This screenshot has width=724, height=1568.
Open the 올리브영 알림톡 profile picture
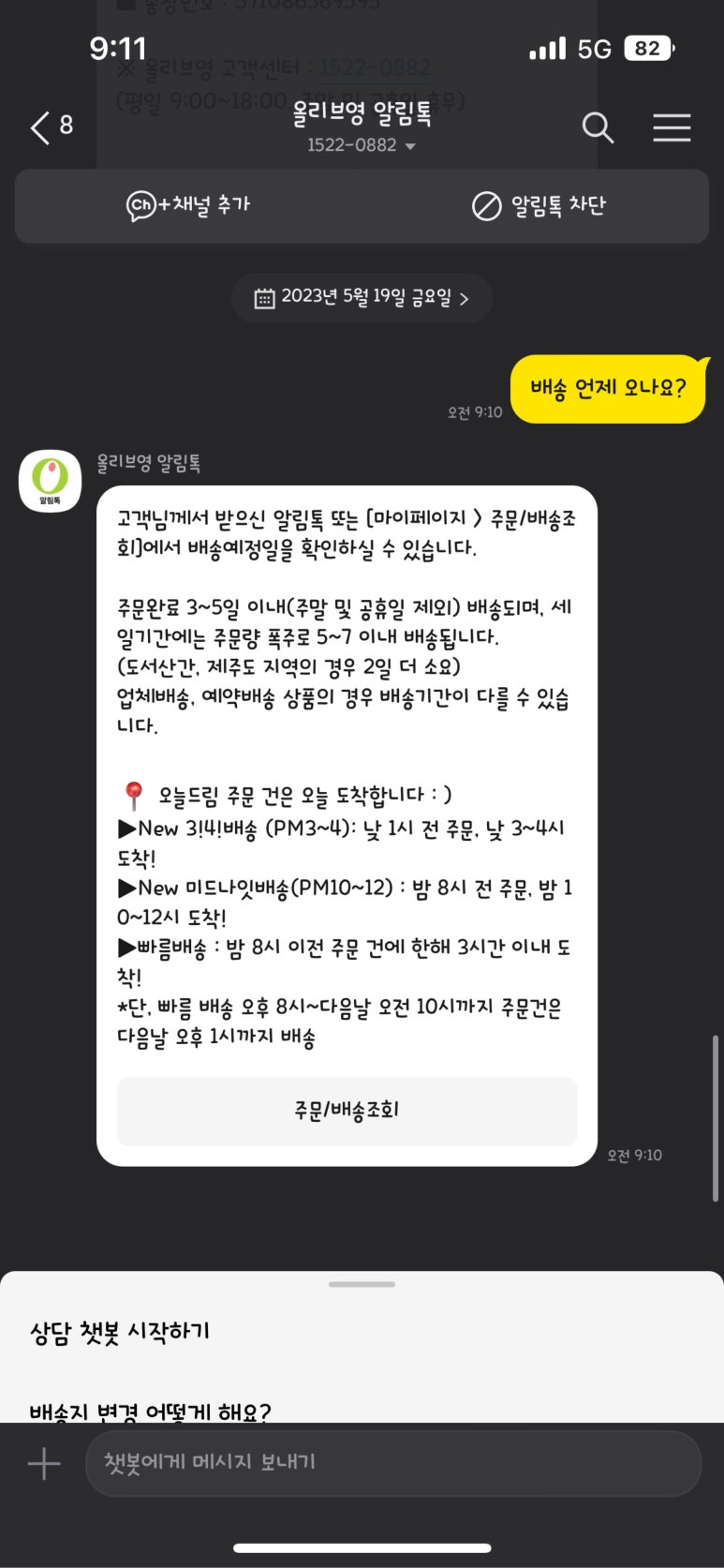tap(51, 481)
